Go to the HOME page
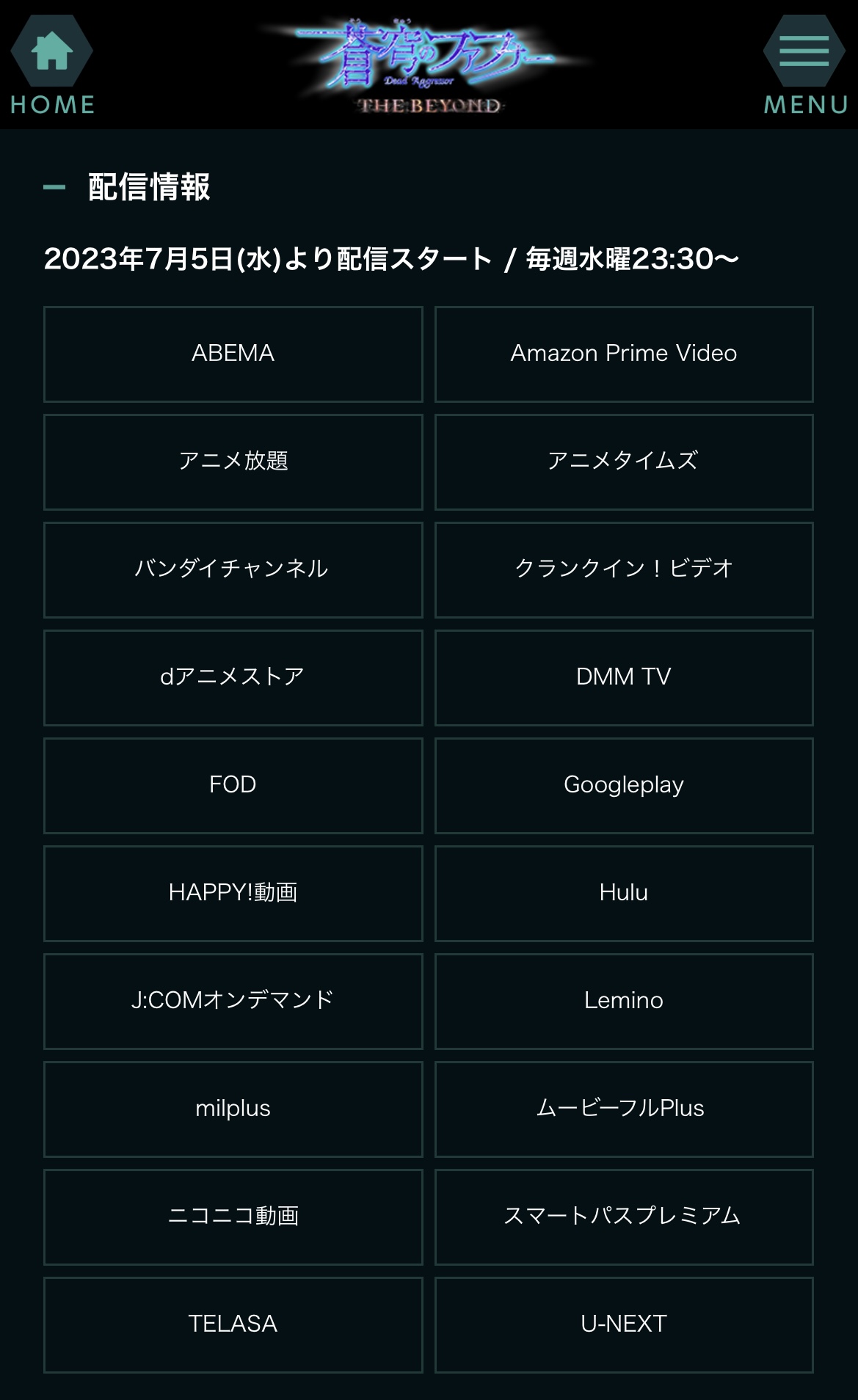The height and width of the screenshot is (1400, 858). 52,65
